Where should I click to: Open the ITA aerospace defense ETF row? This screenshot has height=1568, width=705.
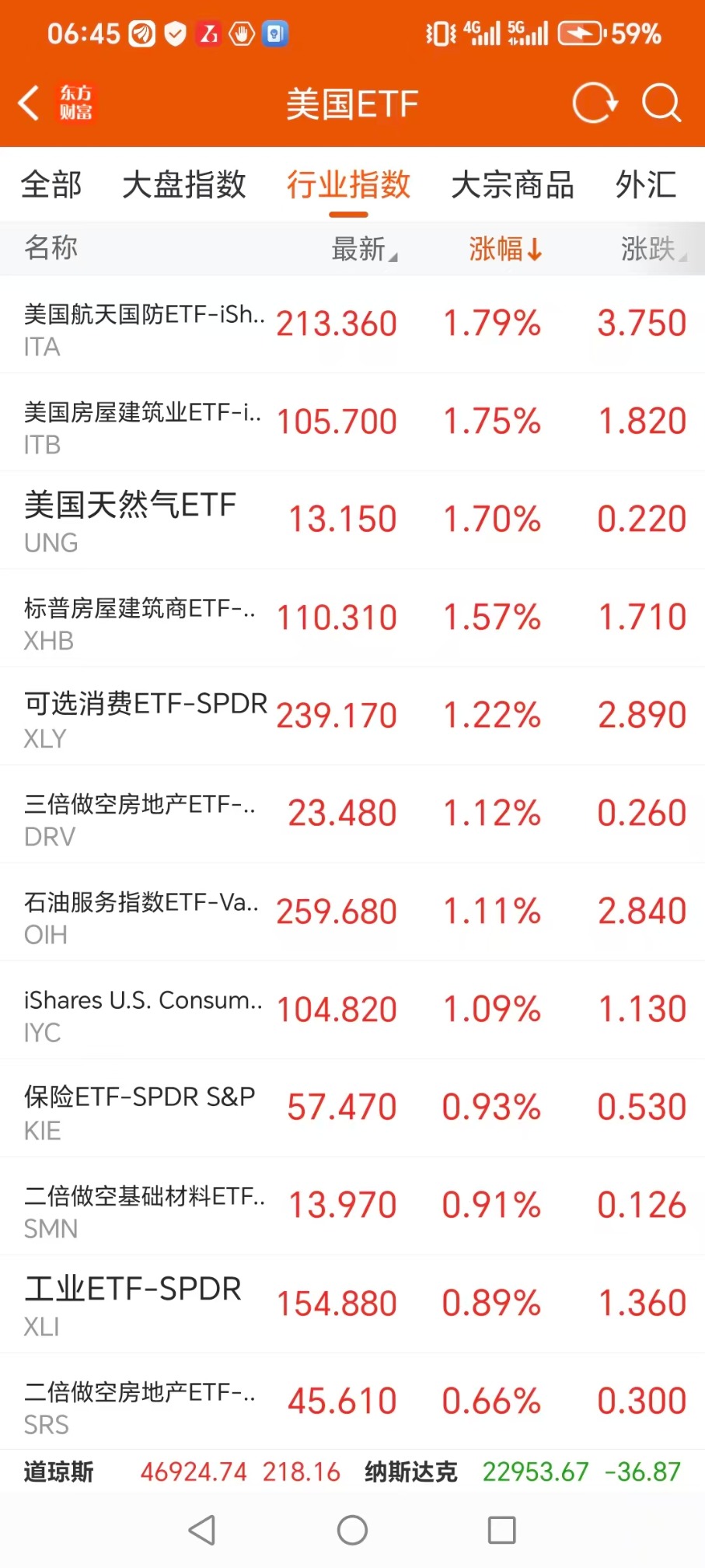[x=352, y=325]
